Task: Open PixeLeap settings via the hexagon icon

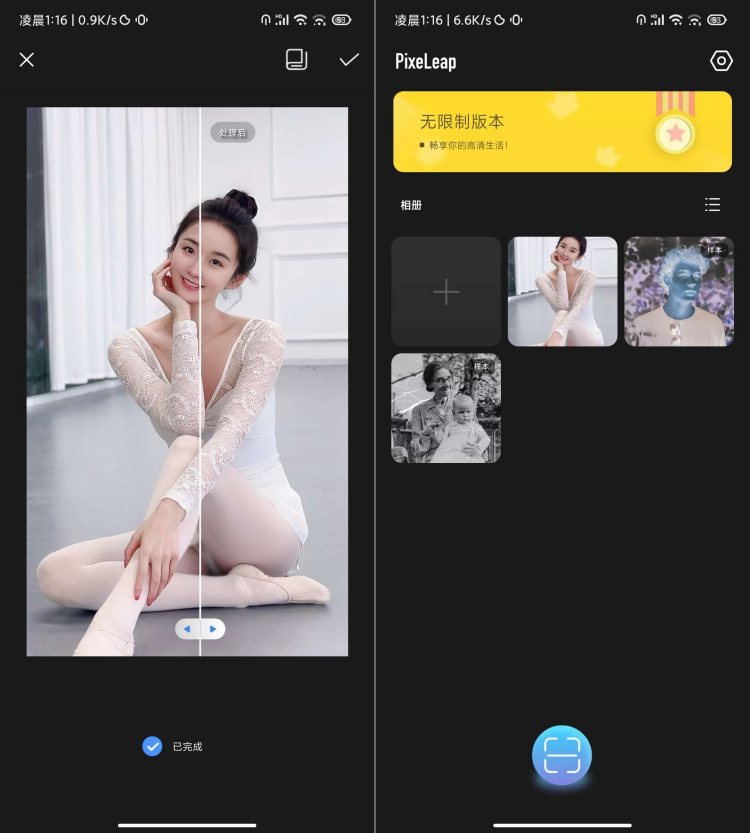Action: click(x=721, y=61)
